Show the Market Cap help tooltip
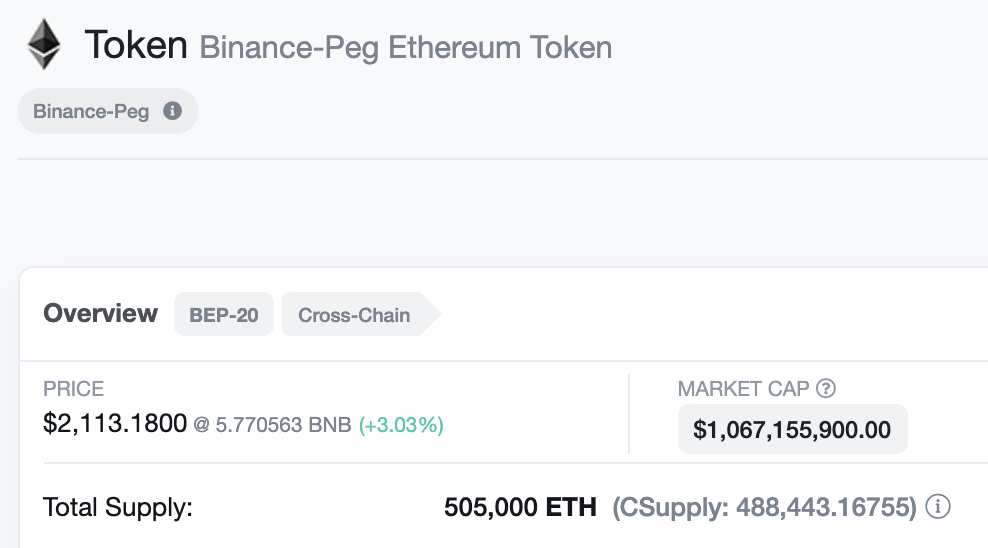This screenshot has width=988, height=548. [825, 389]
